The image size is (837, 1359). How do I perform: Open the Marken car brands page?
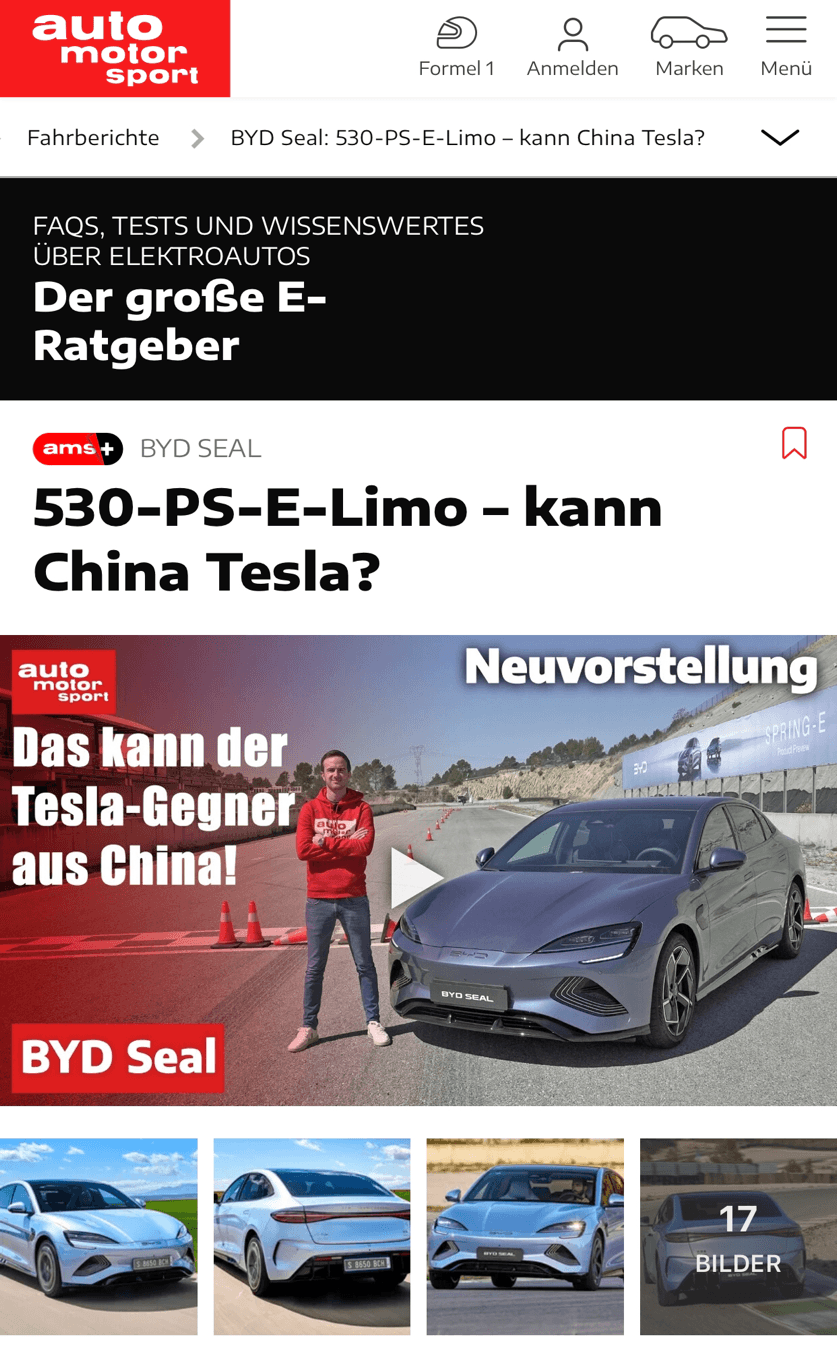click(x=689, y=47)
